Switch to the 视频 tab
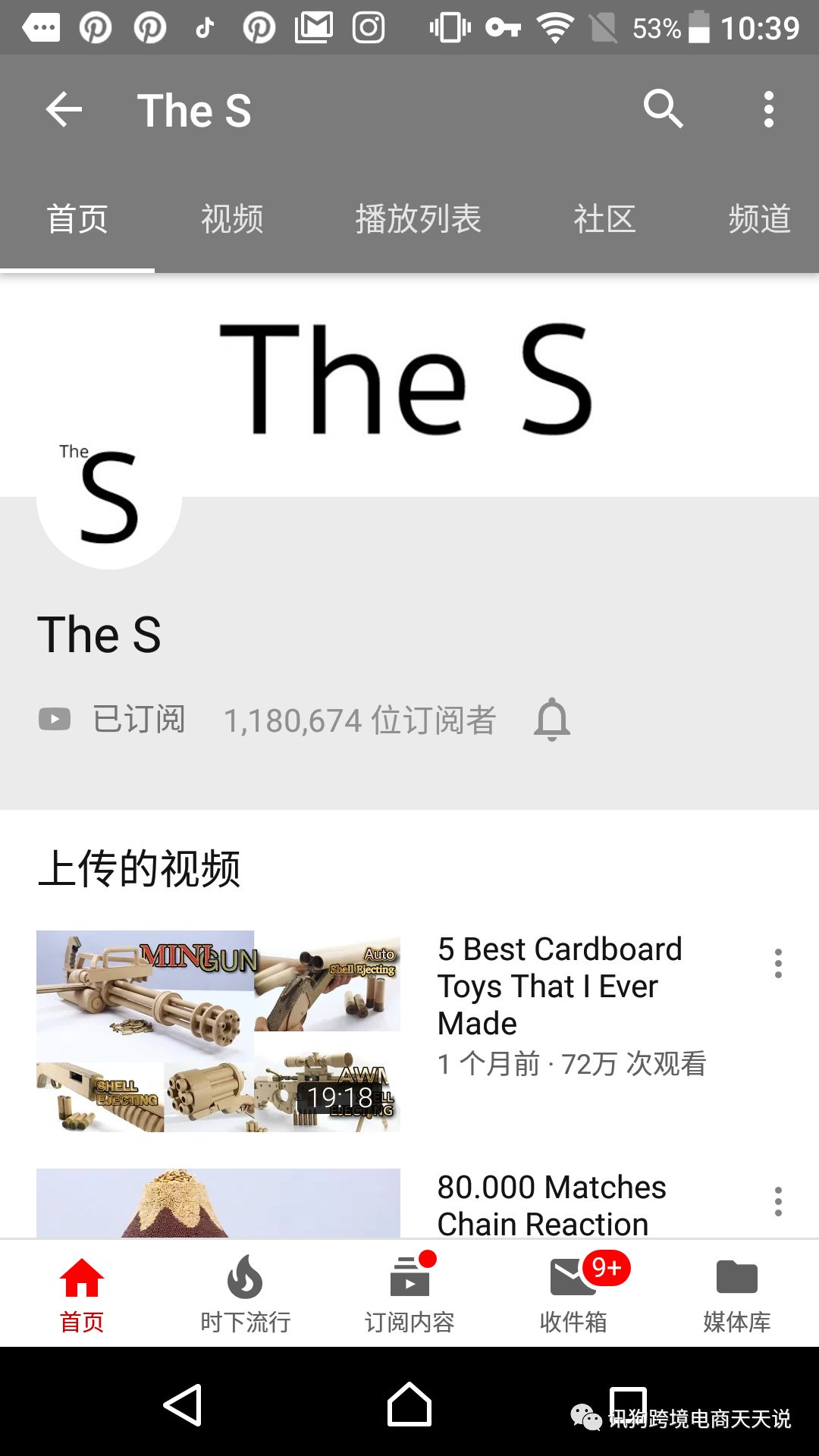819x1456 pixels. 232,219
